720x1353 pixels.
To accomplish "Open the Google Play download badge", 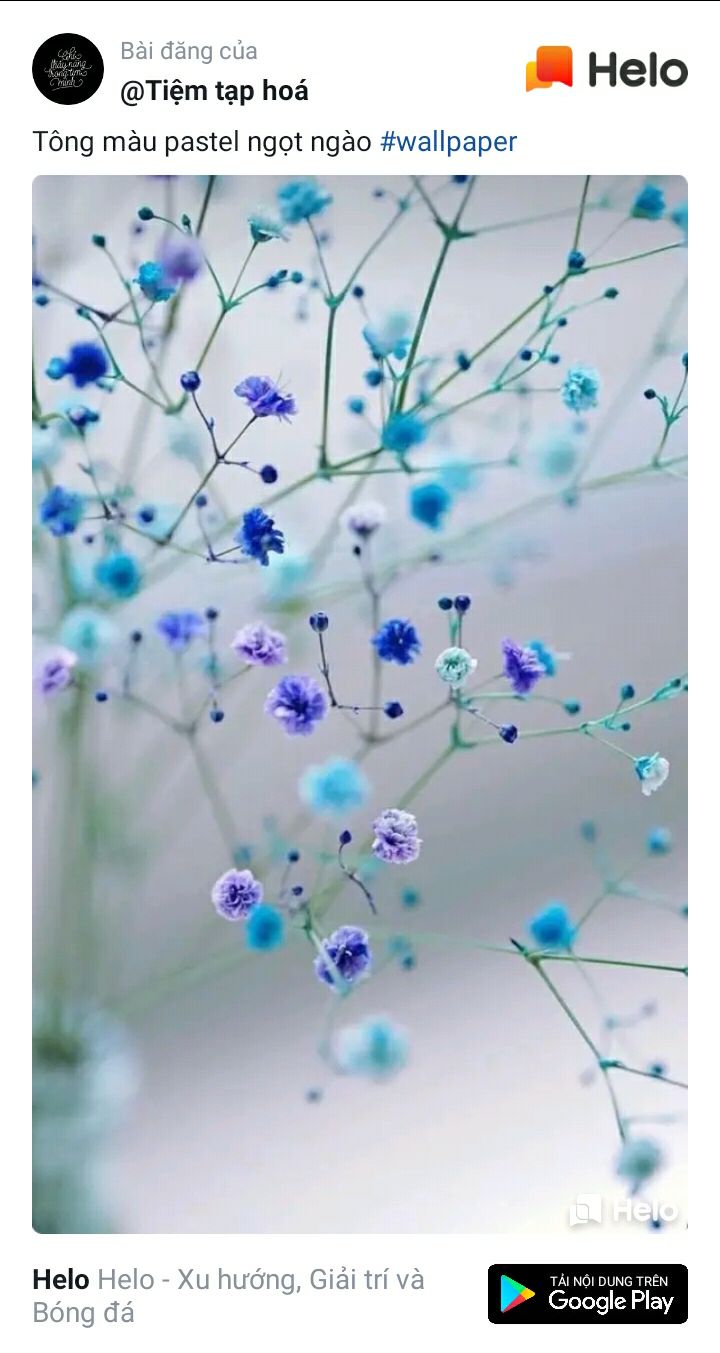I will 587,1294.
